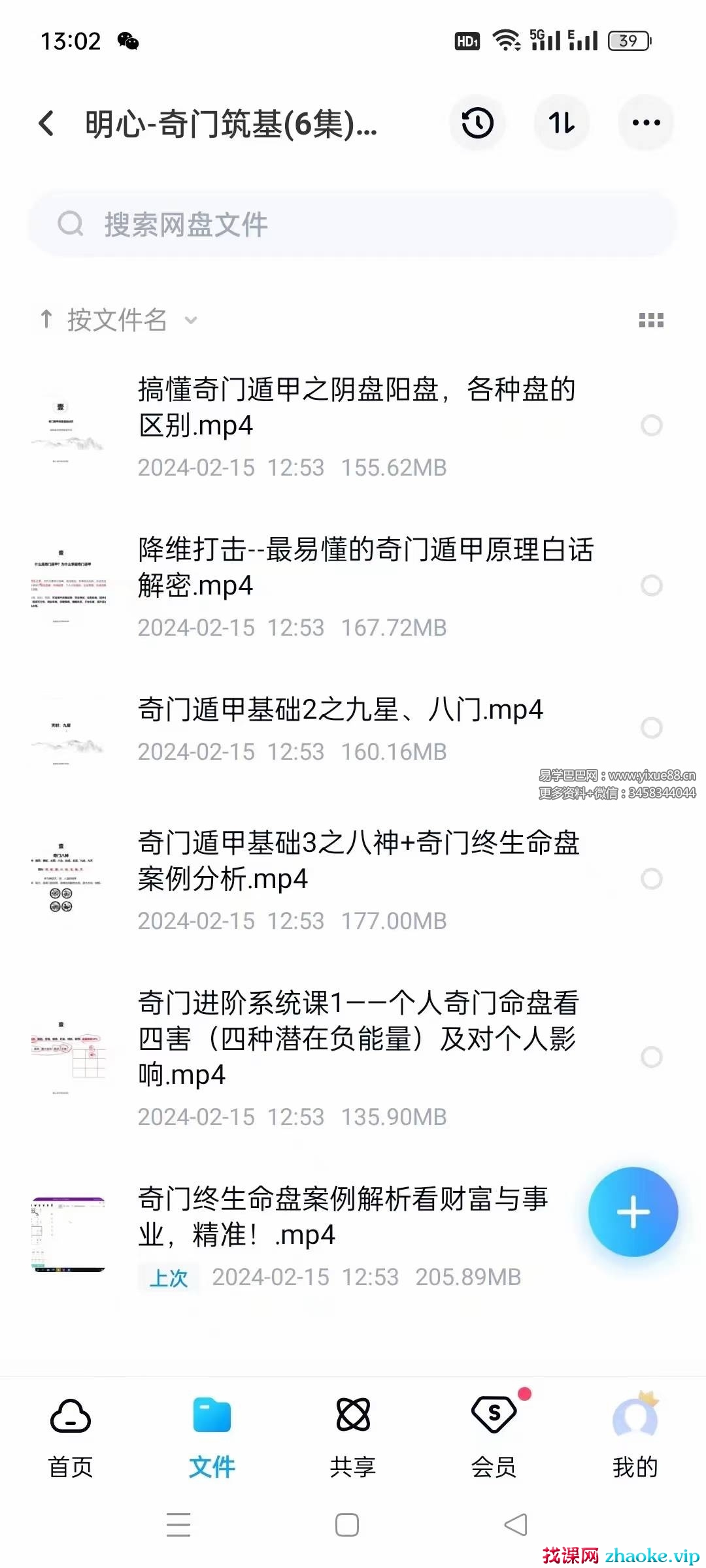Screen dimensions: 706x1568
Task: Open the sort order icon
Action: [x=562, y=123]
